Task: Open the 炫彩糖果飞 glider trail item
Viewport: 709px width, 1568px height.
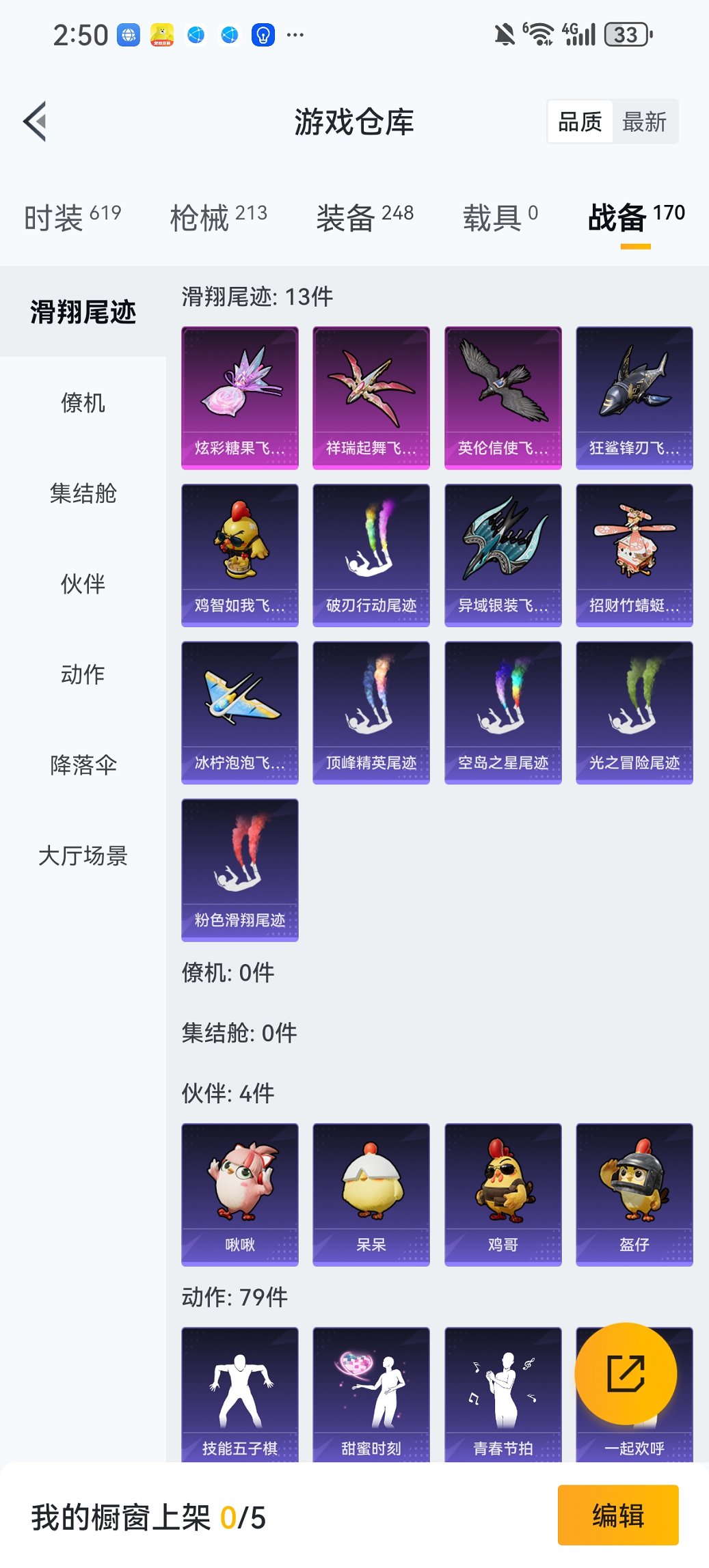Action: [x=240, y=398]
